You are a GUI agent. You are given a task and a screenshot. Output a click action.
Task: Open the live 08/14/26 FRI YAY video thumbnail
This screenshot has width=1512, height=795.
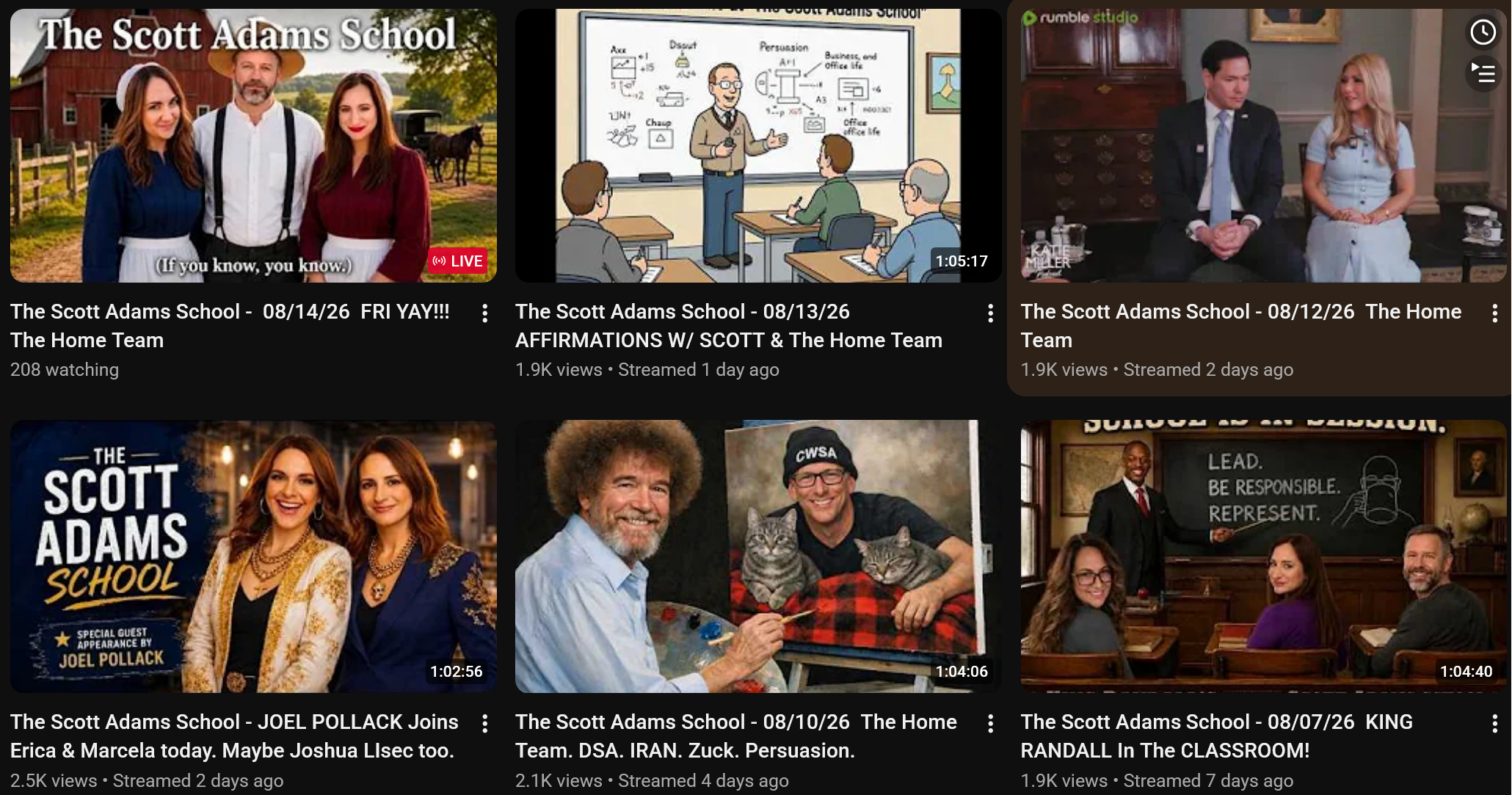pyautogui.click(x=253, y=145)
